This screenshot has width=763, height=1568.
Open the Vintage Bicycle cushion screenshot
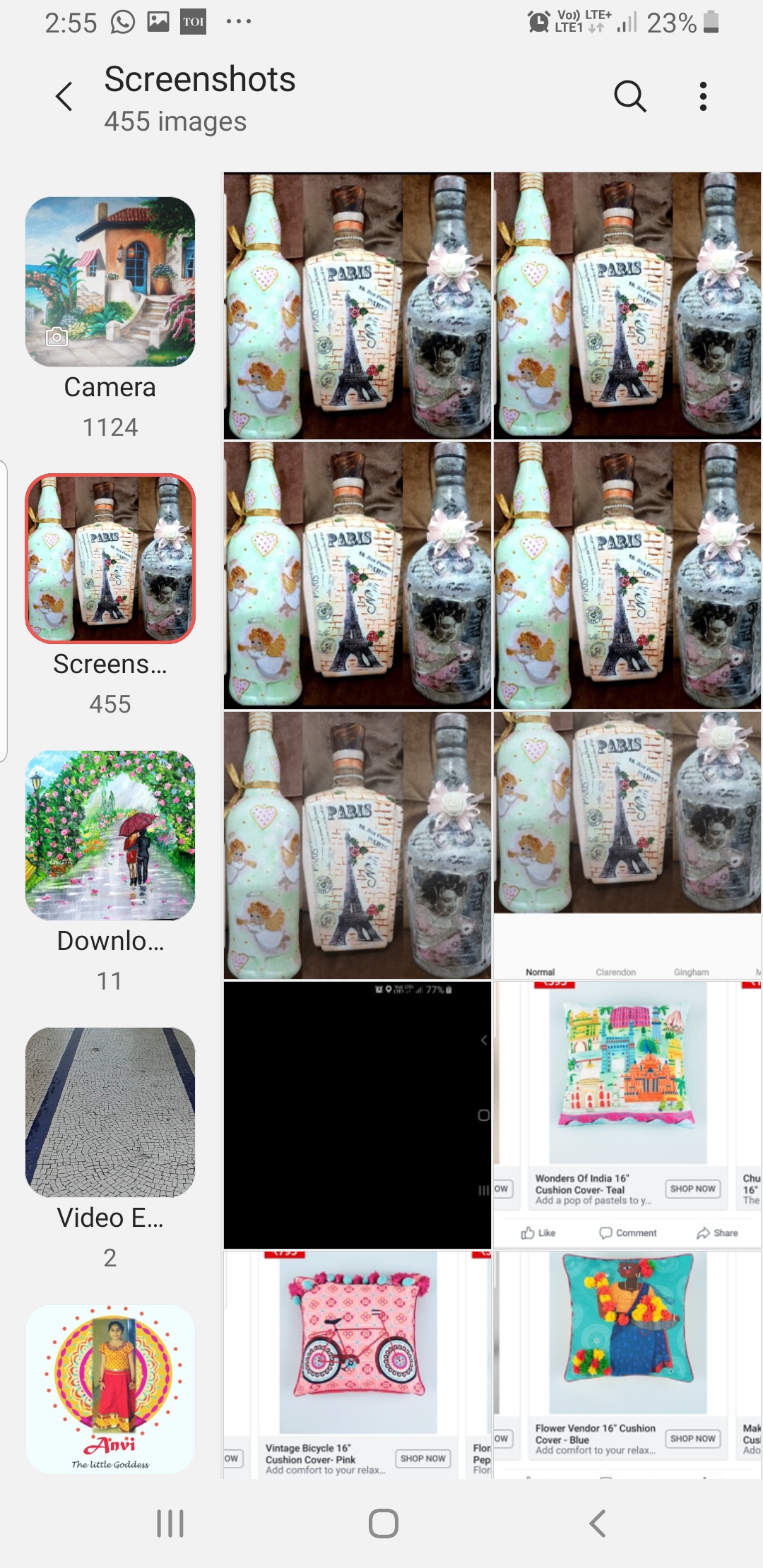tap(357, 1365)
